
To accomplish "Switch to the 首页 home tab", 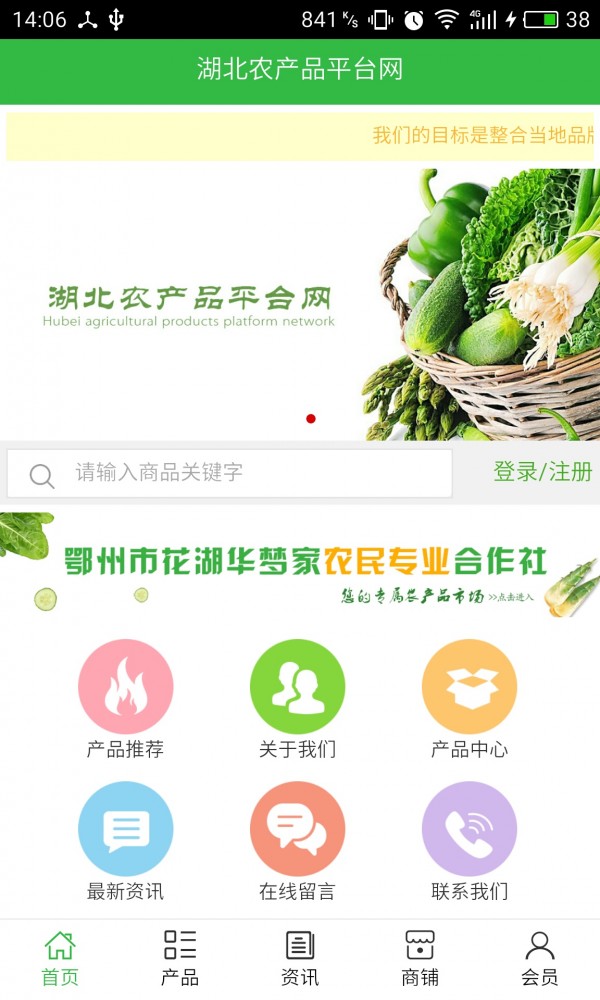I will 60,958.
